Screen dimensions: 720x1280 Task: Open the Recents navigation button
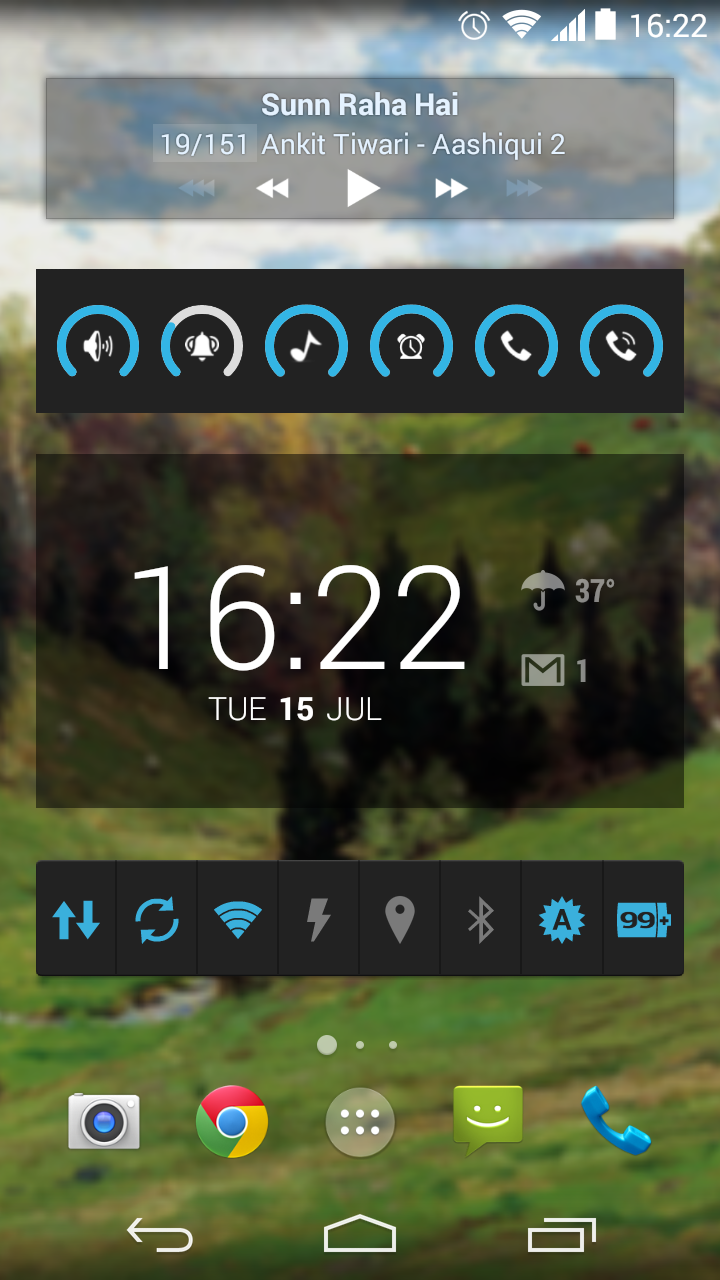pos(561,1235)
